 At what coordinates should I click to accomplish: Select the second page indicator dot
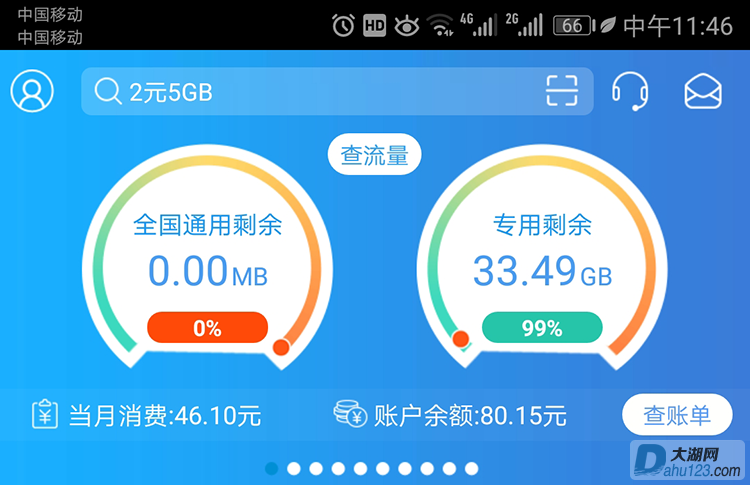(x=294, y=468)
